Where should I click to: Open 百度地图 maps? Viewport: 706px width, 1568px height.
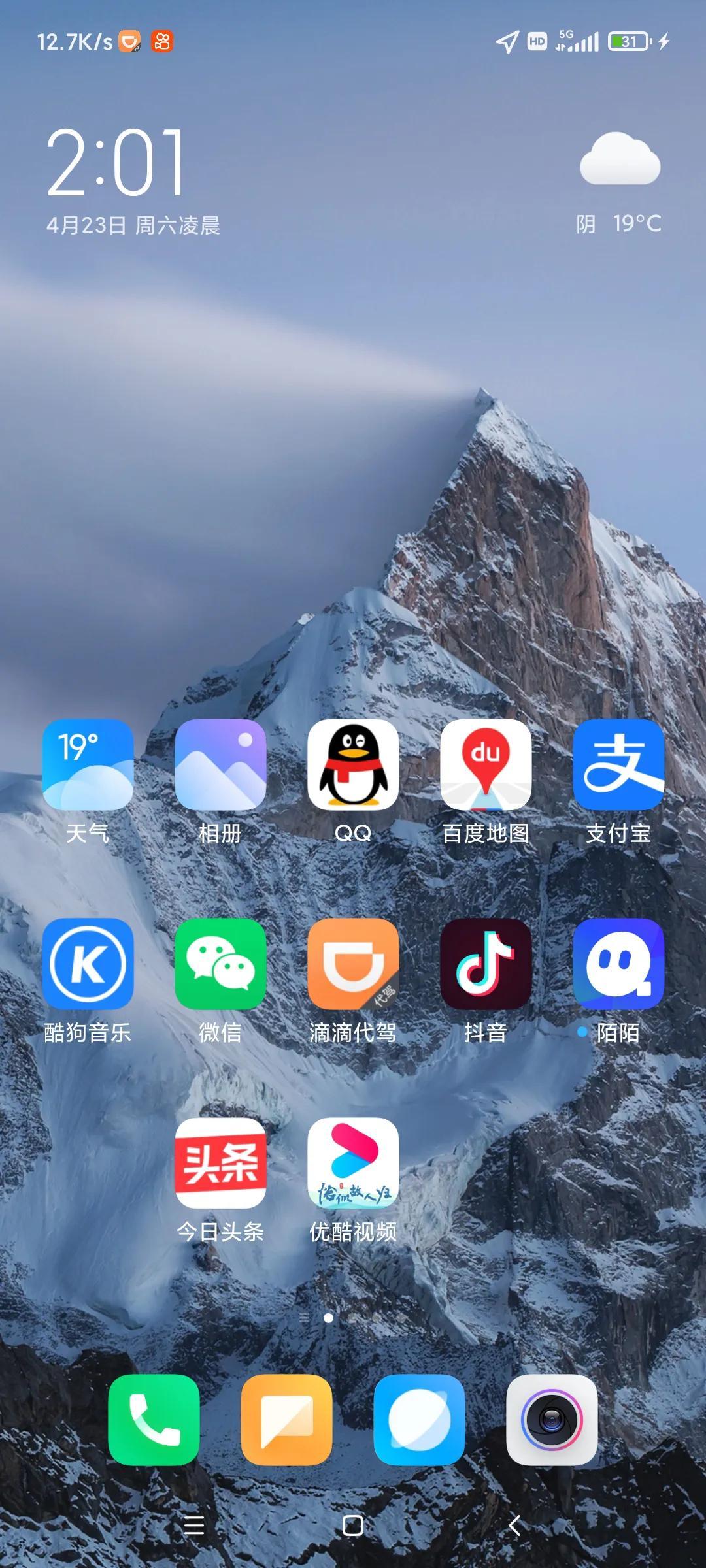pyautogui.click(x=486, y=765)
